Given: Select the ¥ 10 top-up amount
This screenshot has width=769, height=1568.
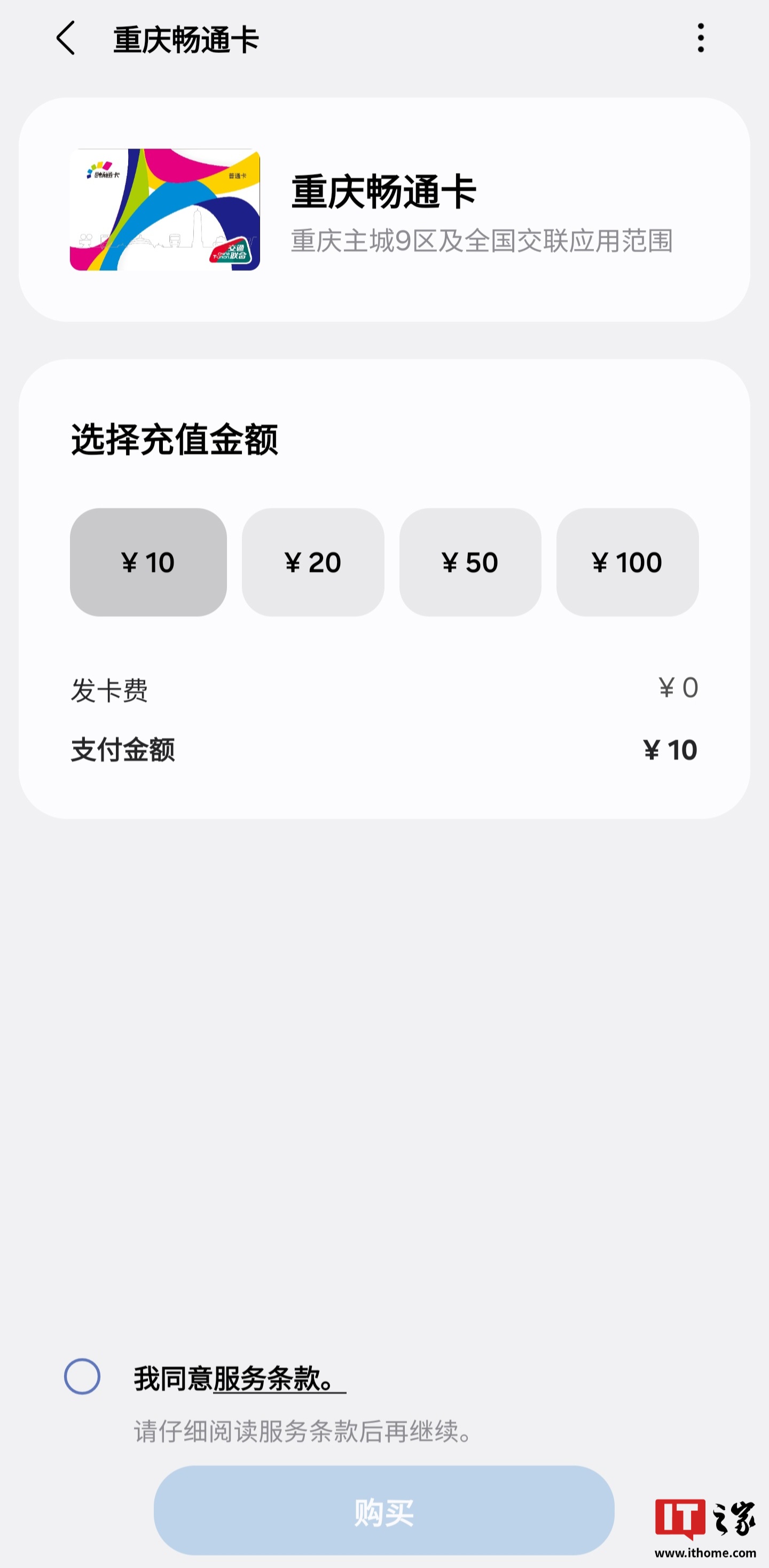Looking at the screenshot, I should click(148, 562).
